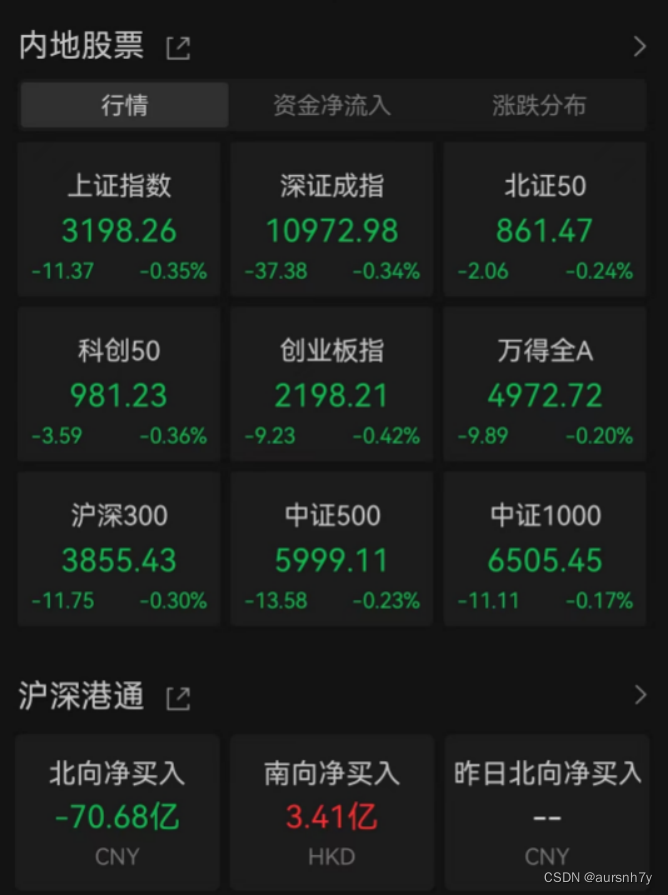668x895 pixels.
Task: View the 南向净买入 card
Action: pos(332,812)
